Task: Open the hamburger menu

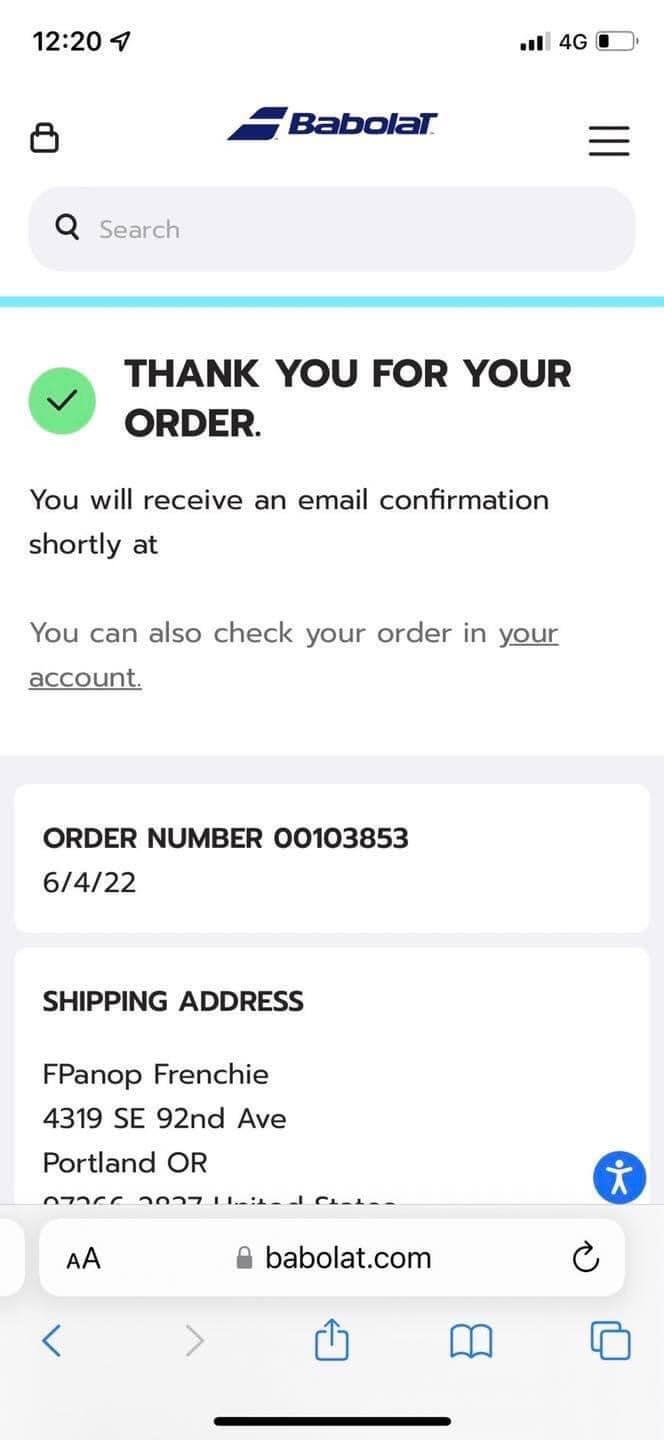Action: (608, 141)
